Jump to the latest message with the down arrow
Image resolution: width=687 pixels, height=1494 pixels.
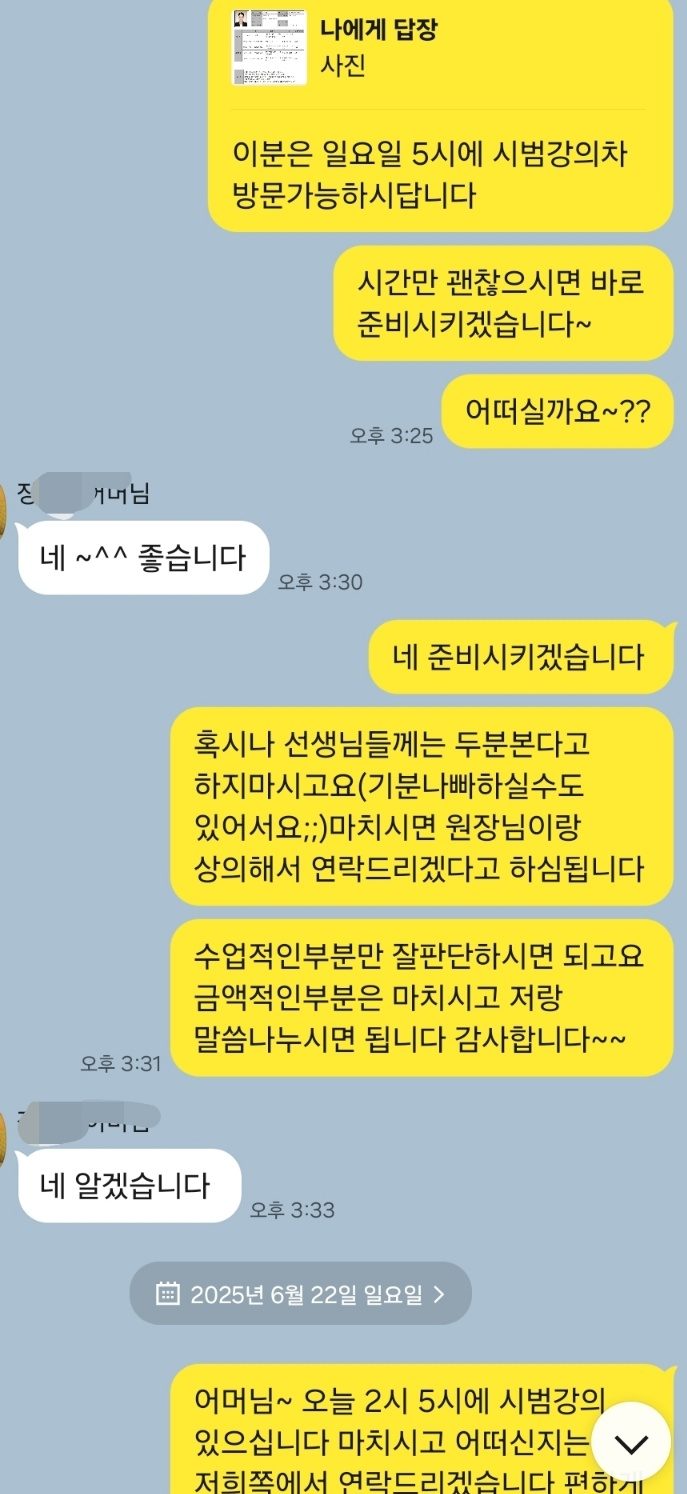click(x=630, y=1441)
